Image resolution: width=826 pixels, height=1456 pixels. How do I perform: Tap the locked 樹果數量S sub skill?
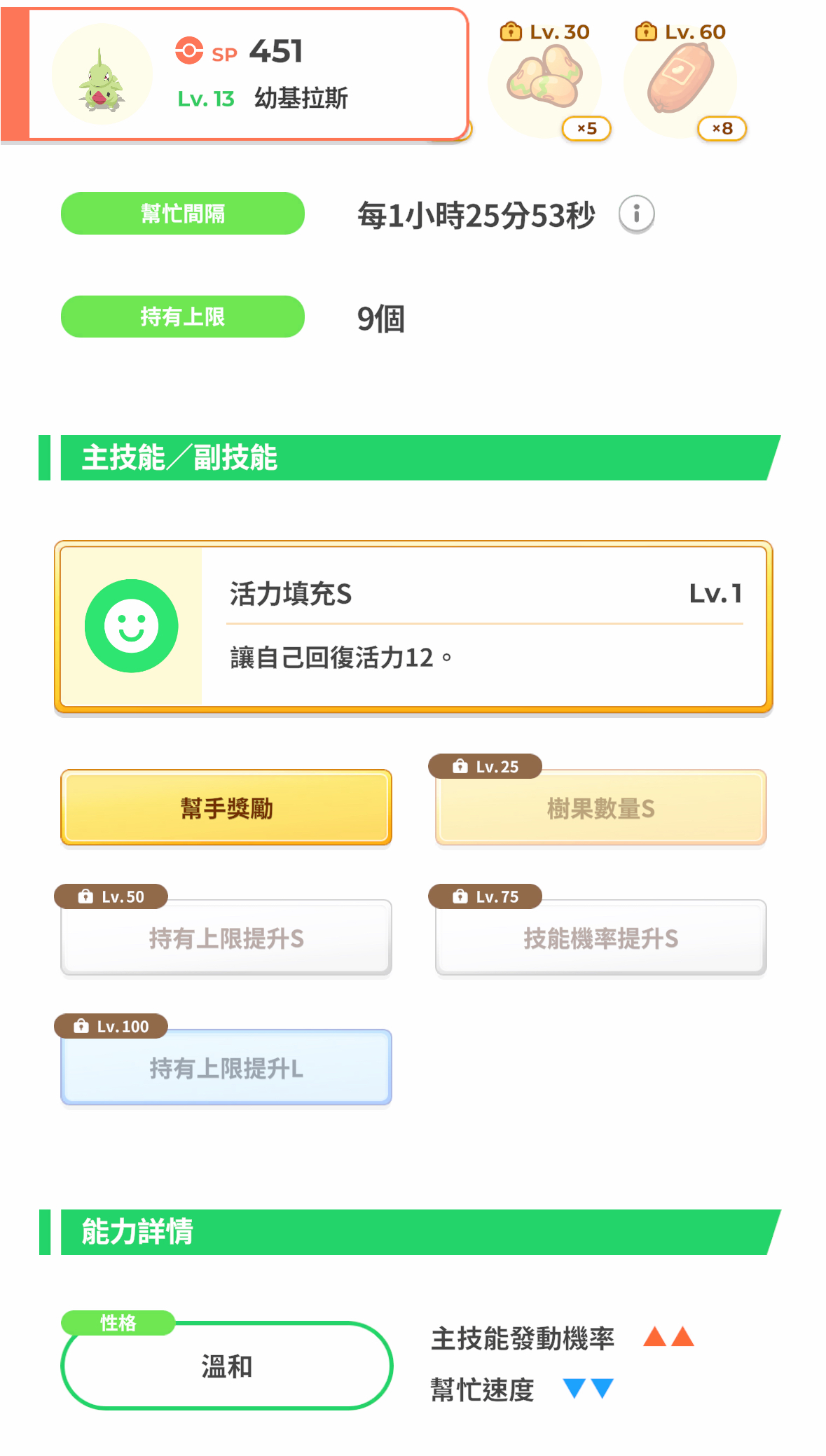[x=600, y=808]
